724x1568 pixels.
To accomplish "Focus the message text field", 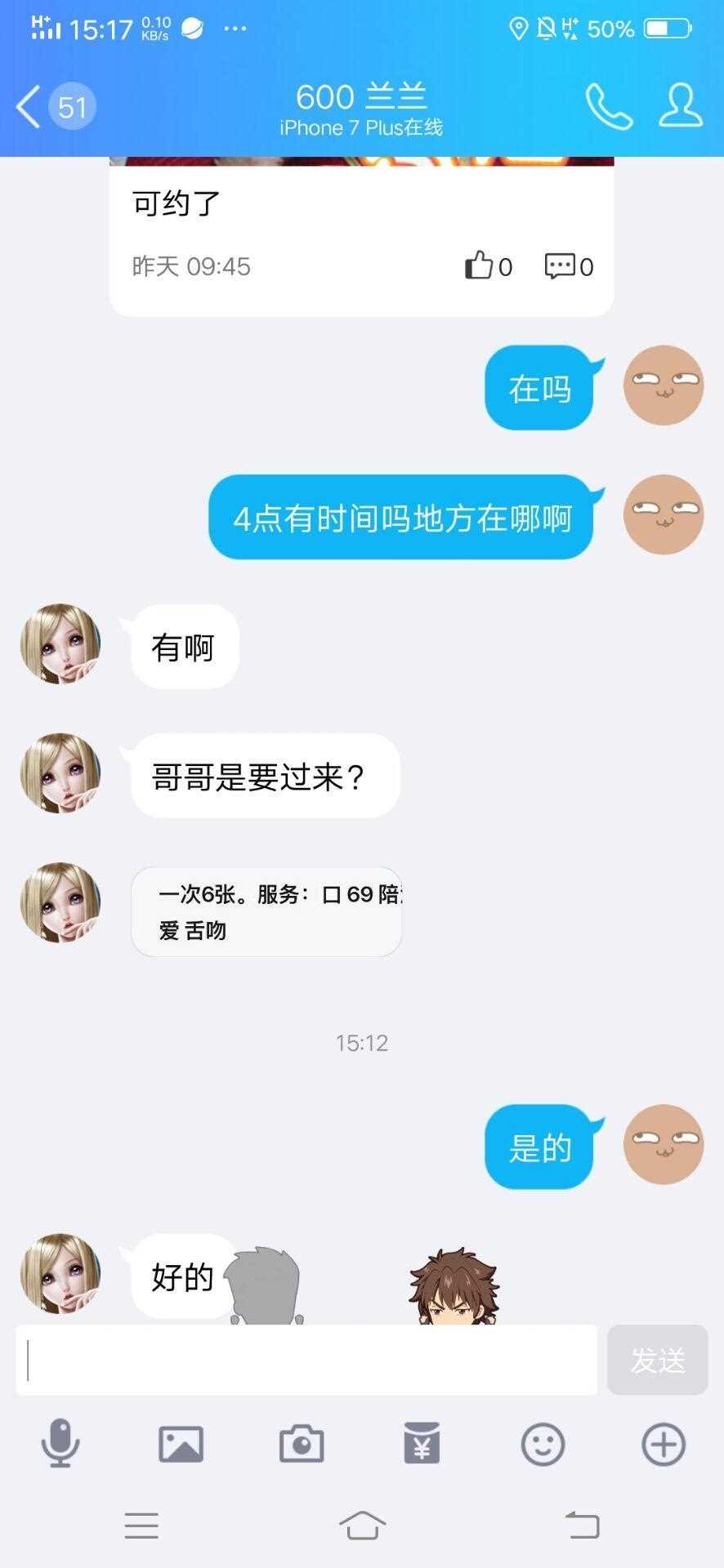I will point(306,1360).
